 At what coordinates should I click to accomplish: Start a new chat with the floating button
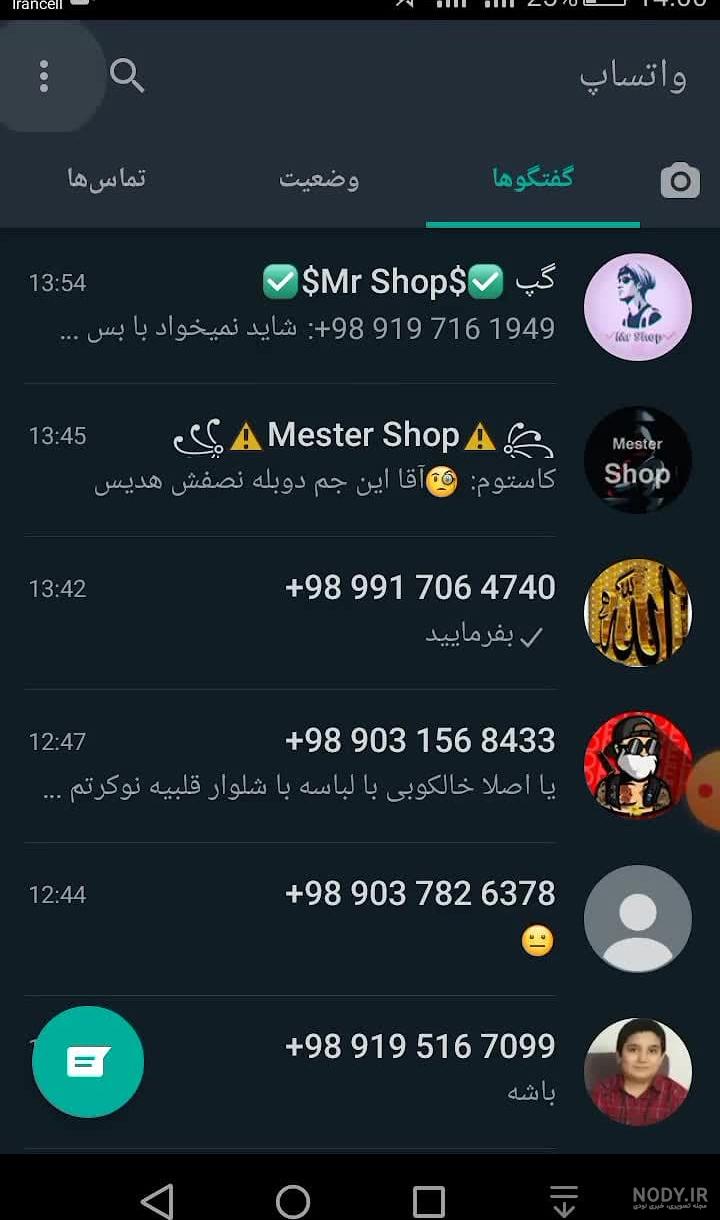pyautogui.click(x=88, y=1062)
